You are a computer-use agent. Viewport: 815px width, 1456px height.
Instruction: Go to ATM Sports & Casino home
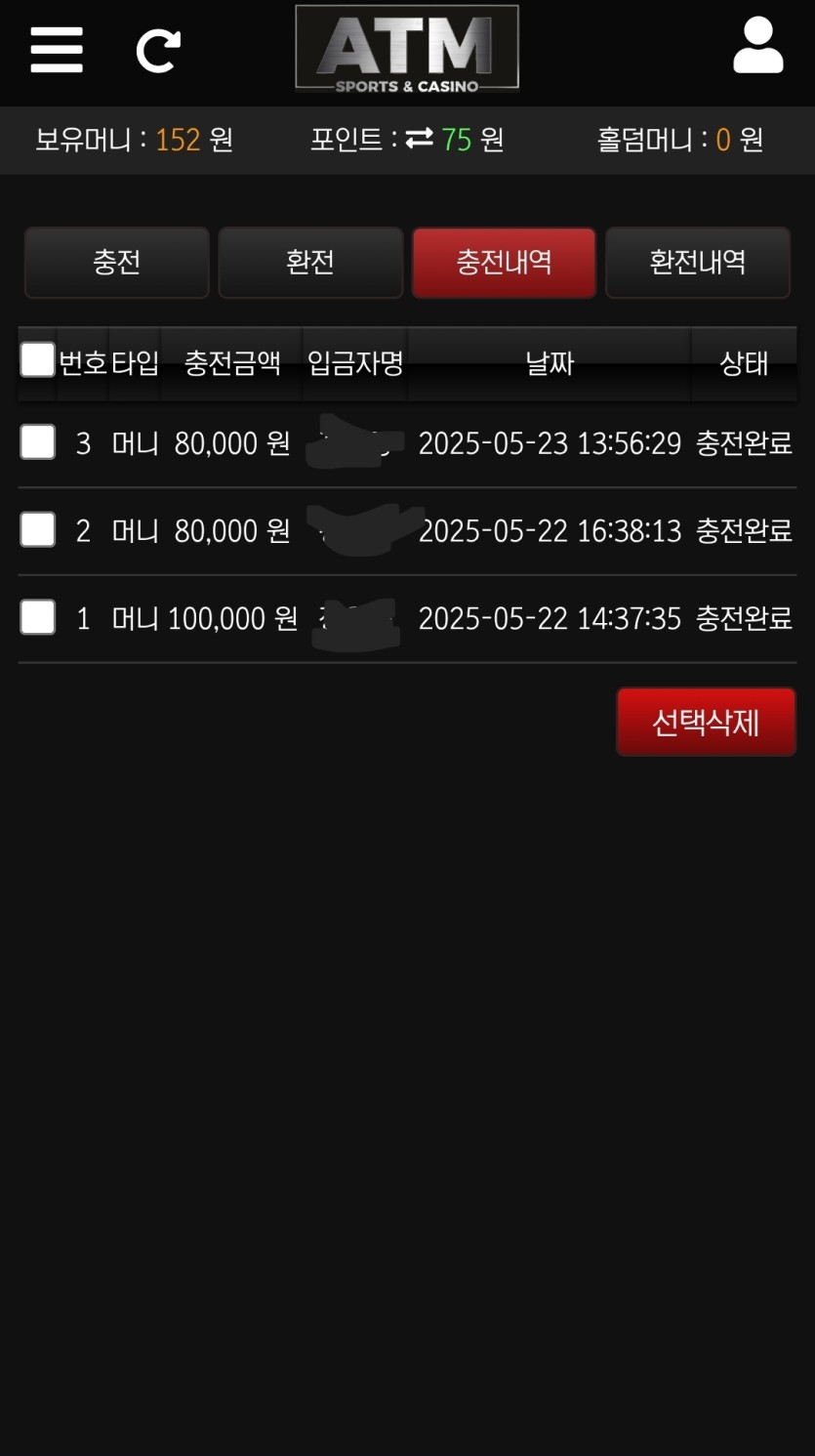pyautogui.click(x=407, y=49)
